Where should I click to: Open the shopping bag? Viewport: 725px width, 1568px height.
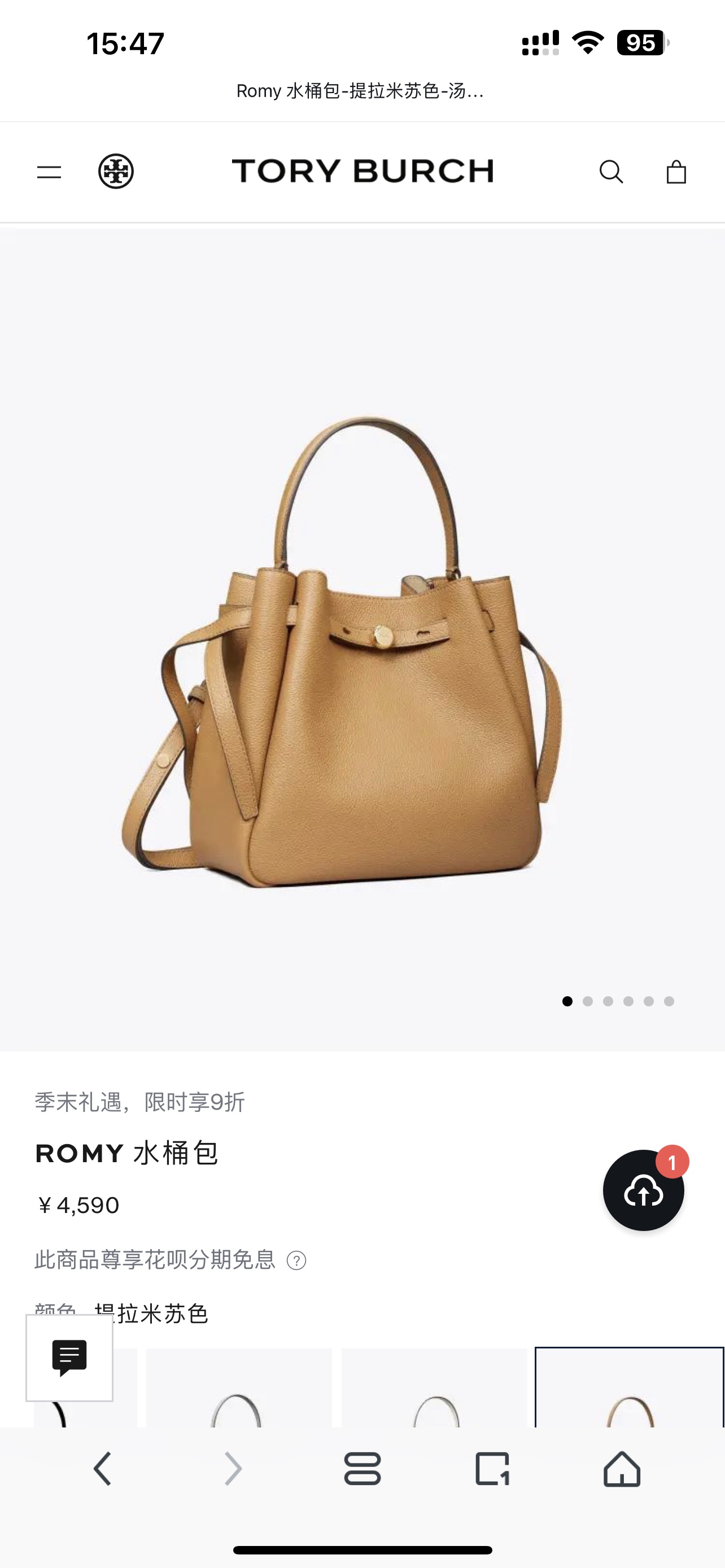point(676,172)
